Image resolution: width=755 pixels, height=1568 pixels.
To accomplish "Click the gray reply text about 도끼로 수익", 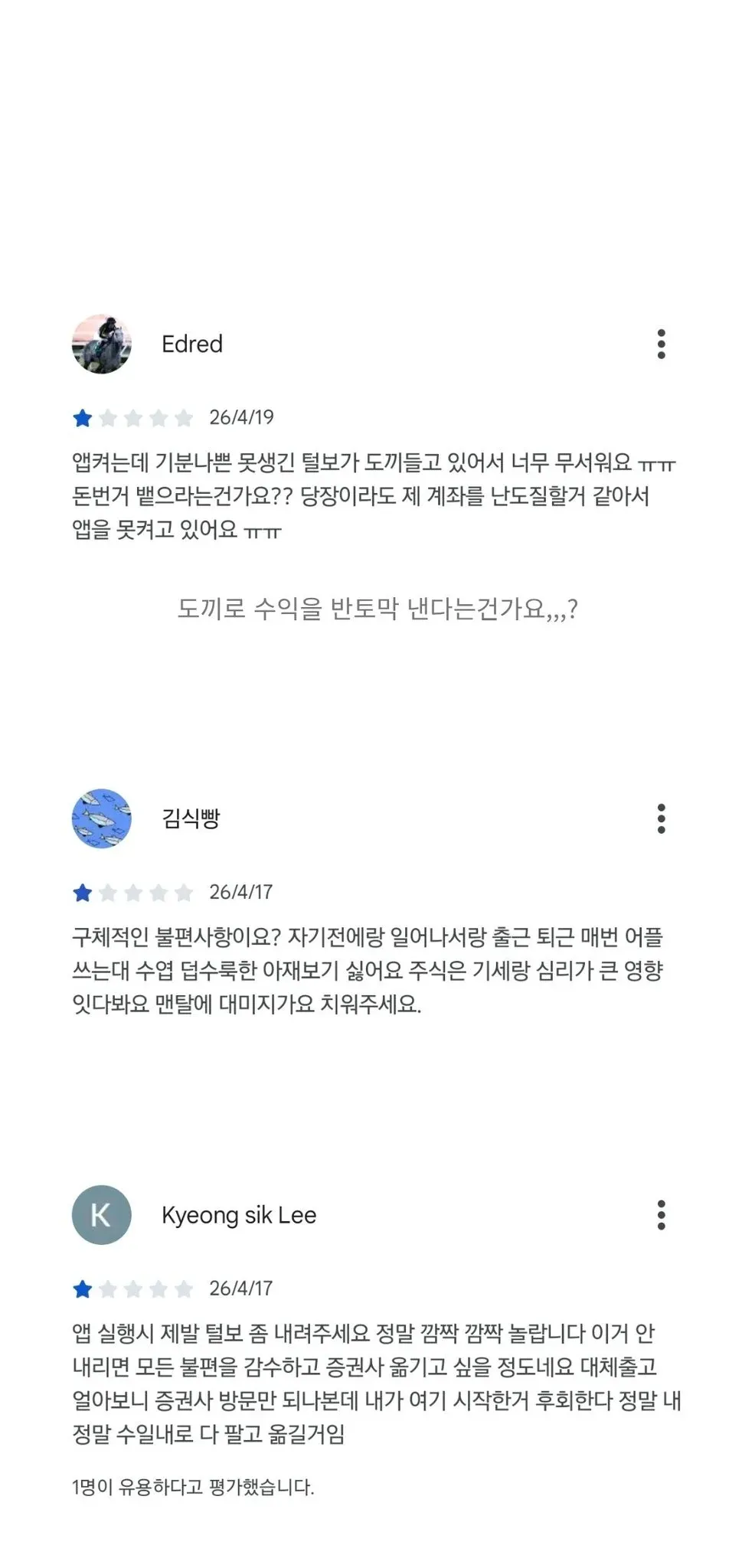I will 377,609.
